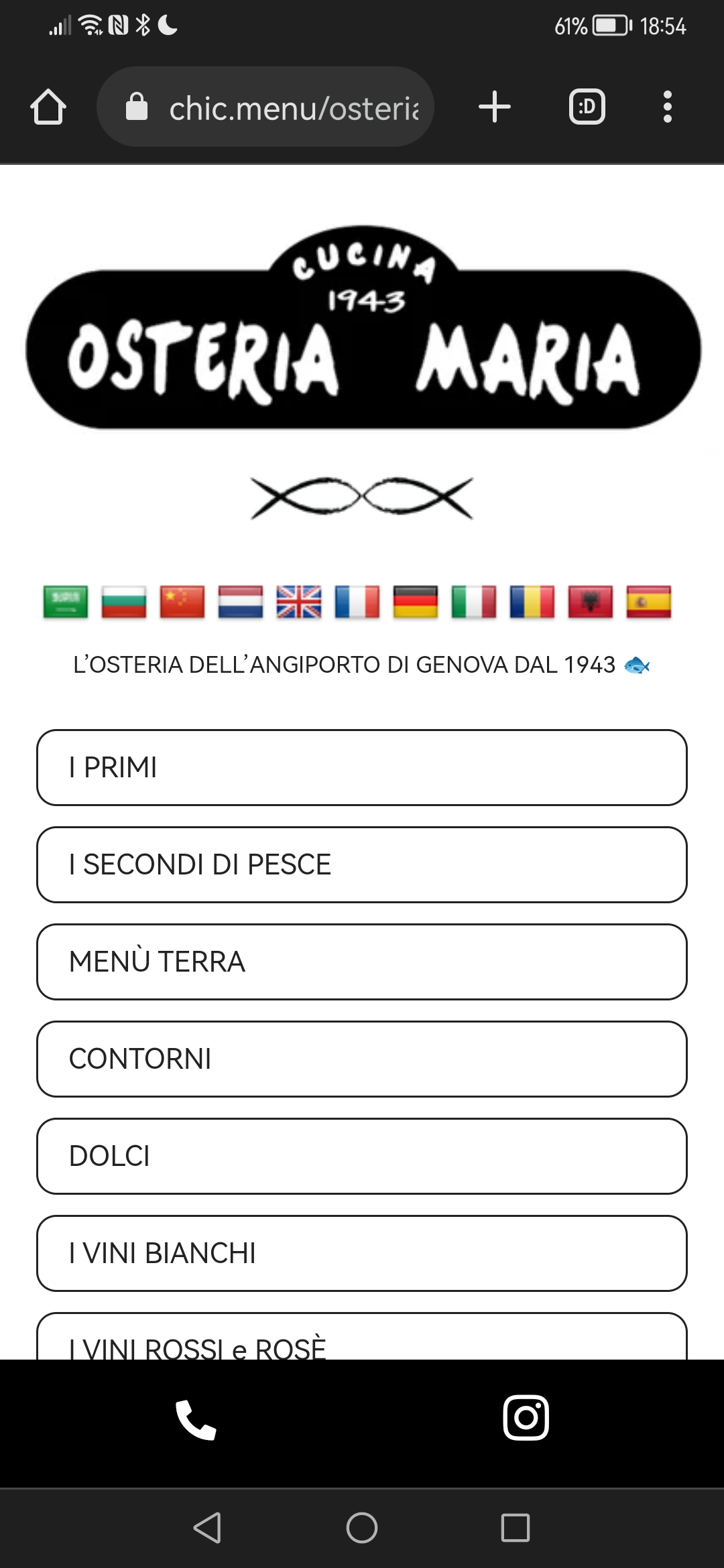Select the French flag language
724x1568 pixels.
pyautogui.click(x=357, y=601)
